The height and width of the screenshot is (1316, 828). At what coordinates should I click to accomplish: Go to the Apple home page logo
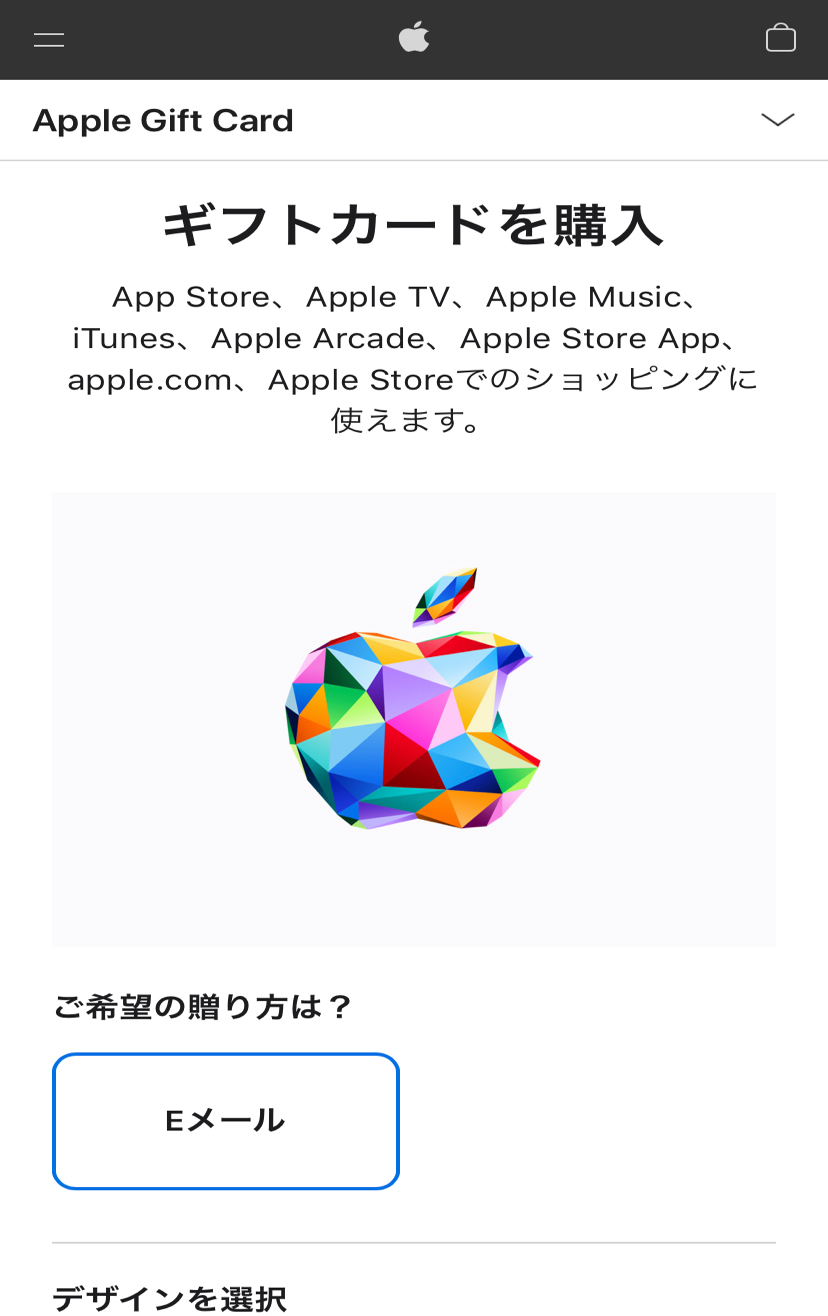(x=414, y=39)
